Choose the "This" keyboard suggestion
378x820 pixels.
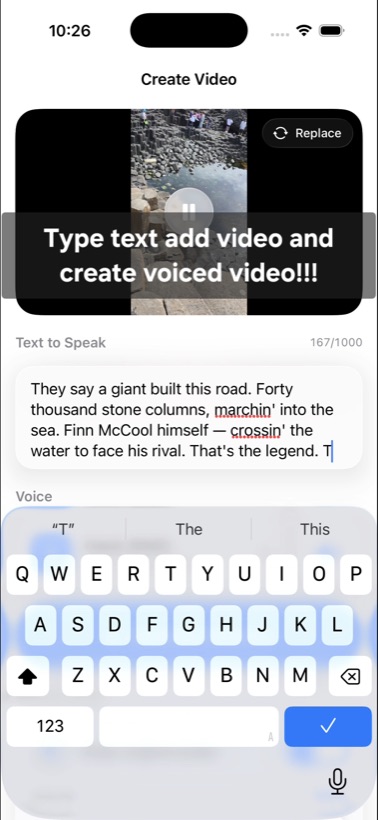(315, 529)
